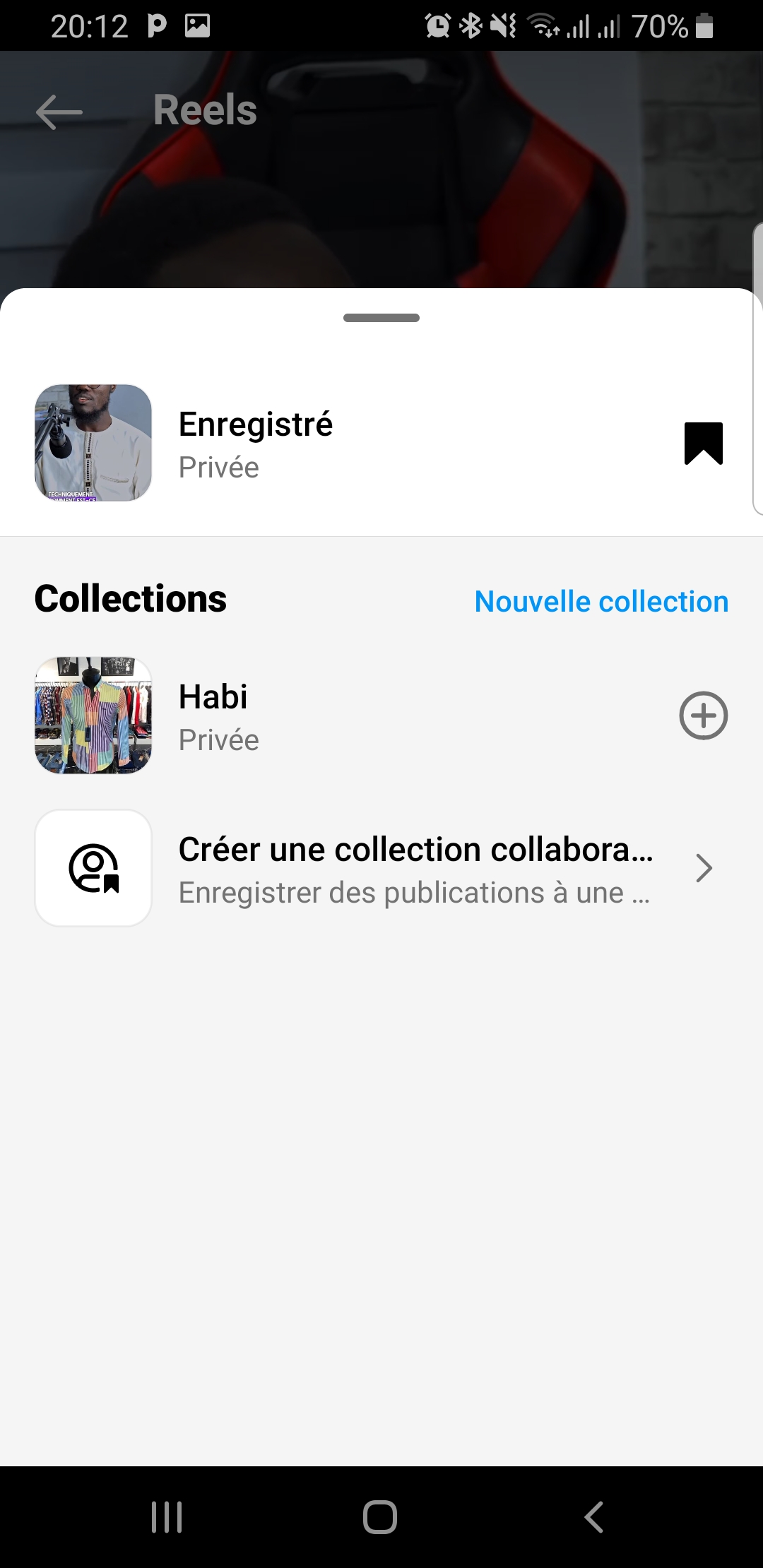Tap the sheet's drag handle
This screenshot has width=763, height=1568.
[x=381, y=318]
